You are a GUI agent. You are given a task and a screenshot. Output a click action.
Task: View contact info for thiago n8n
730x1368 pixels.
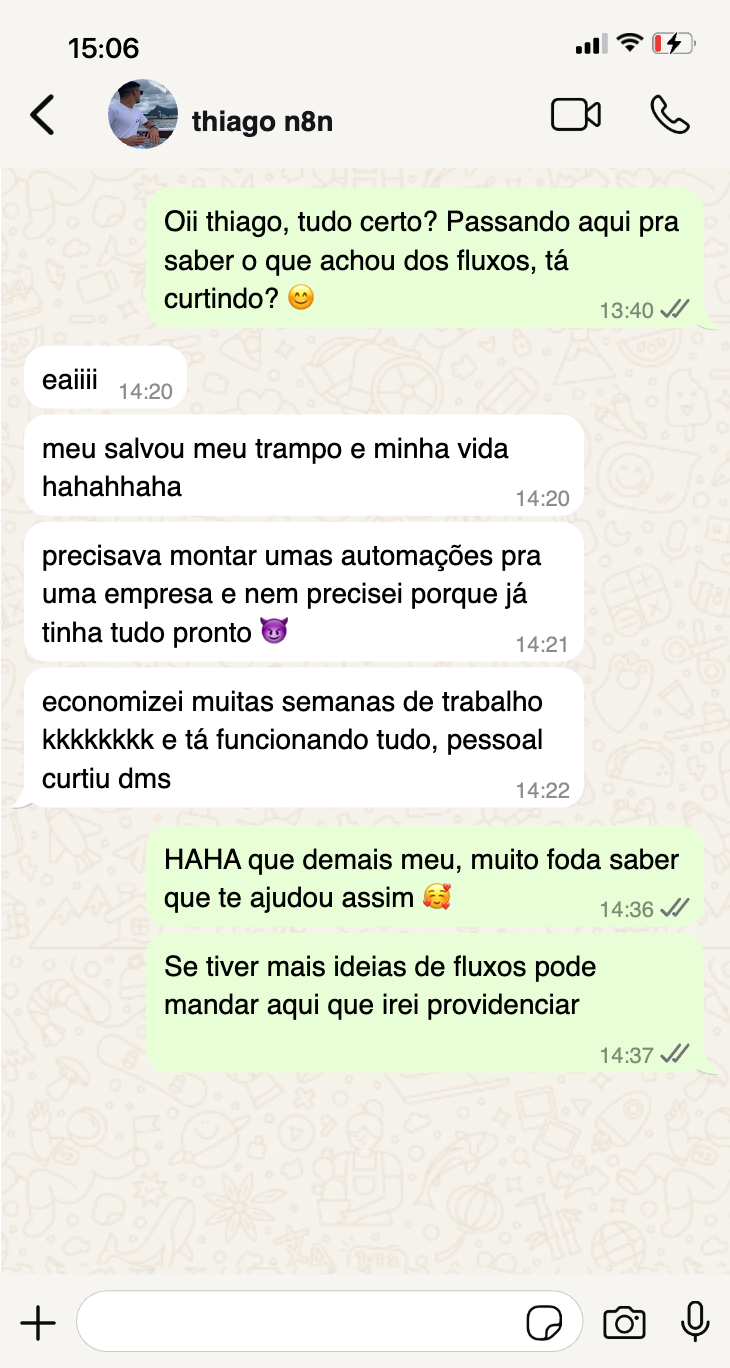pyautogui.click(x=262, y=122)
